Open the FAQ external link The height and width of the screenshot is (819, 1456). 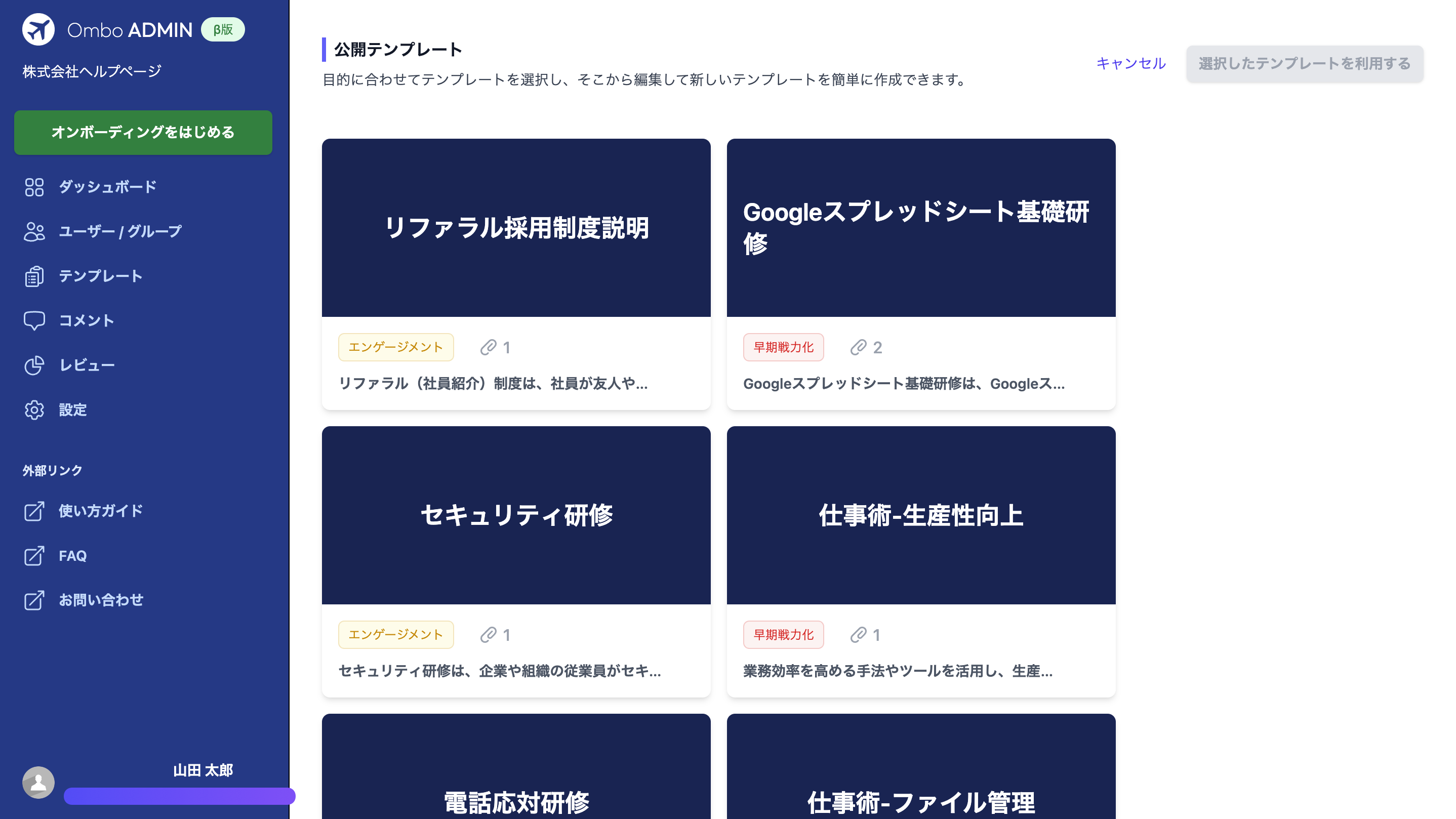[72, 556]
